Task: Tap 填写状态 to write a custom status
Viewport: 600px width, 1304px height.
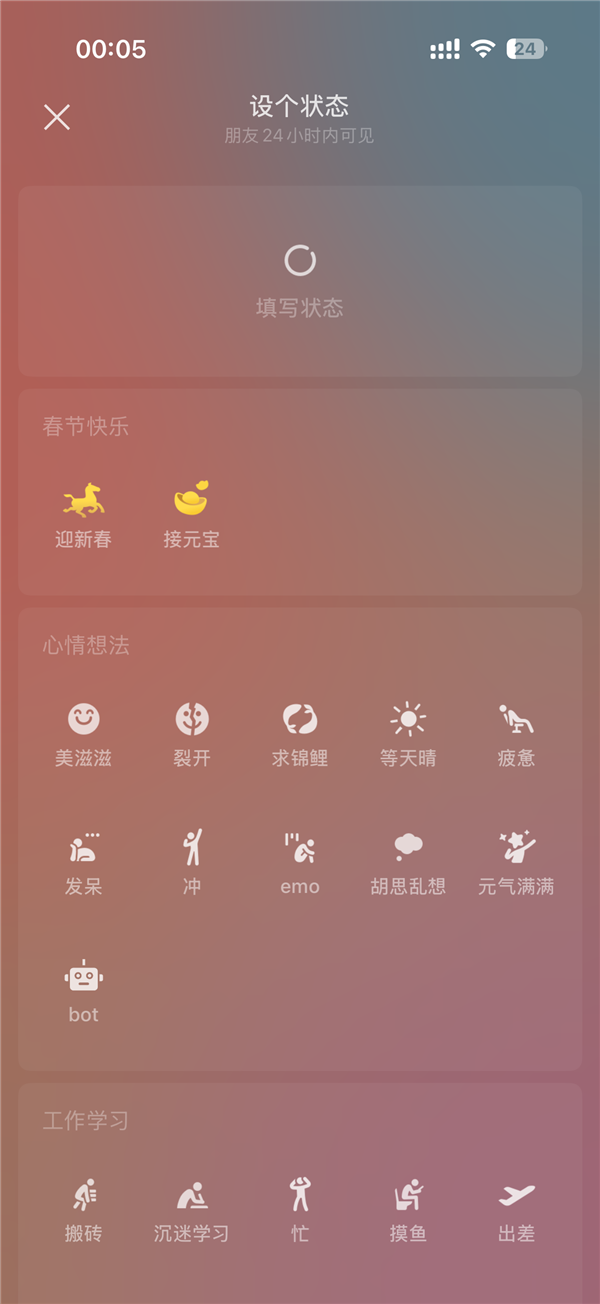Action: coord(300,281)
